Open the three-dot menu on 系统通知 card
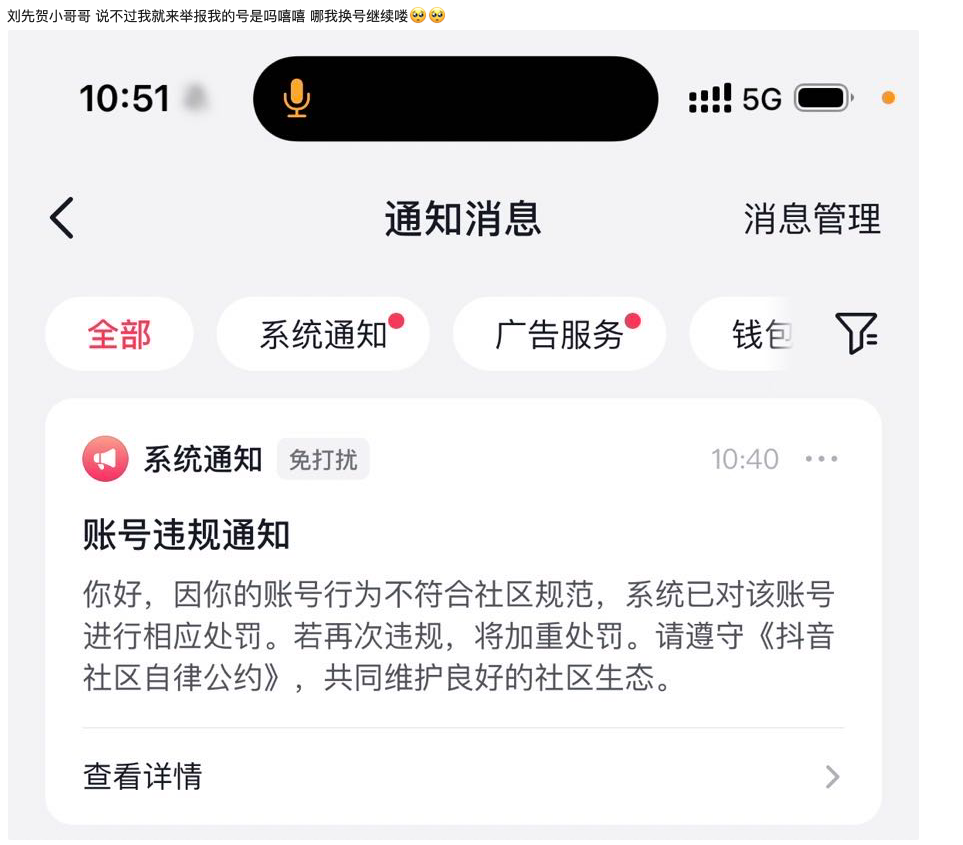 coord(821,459)
